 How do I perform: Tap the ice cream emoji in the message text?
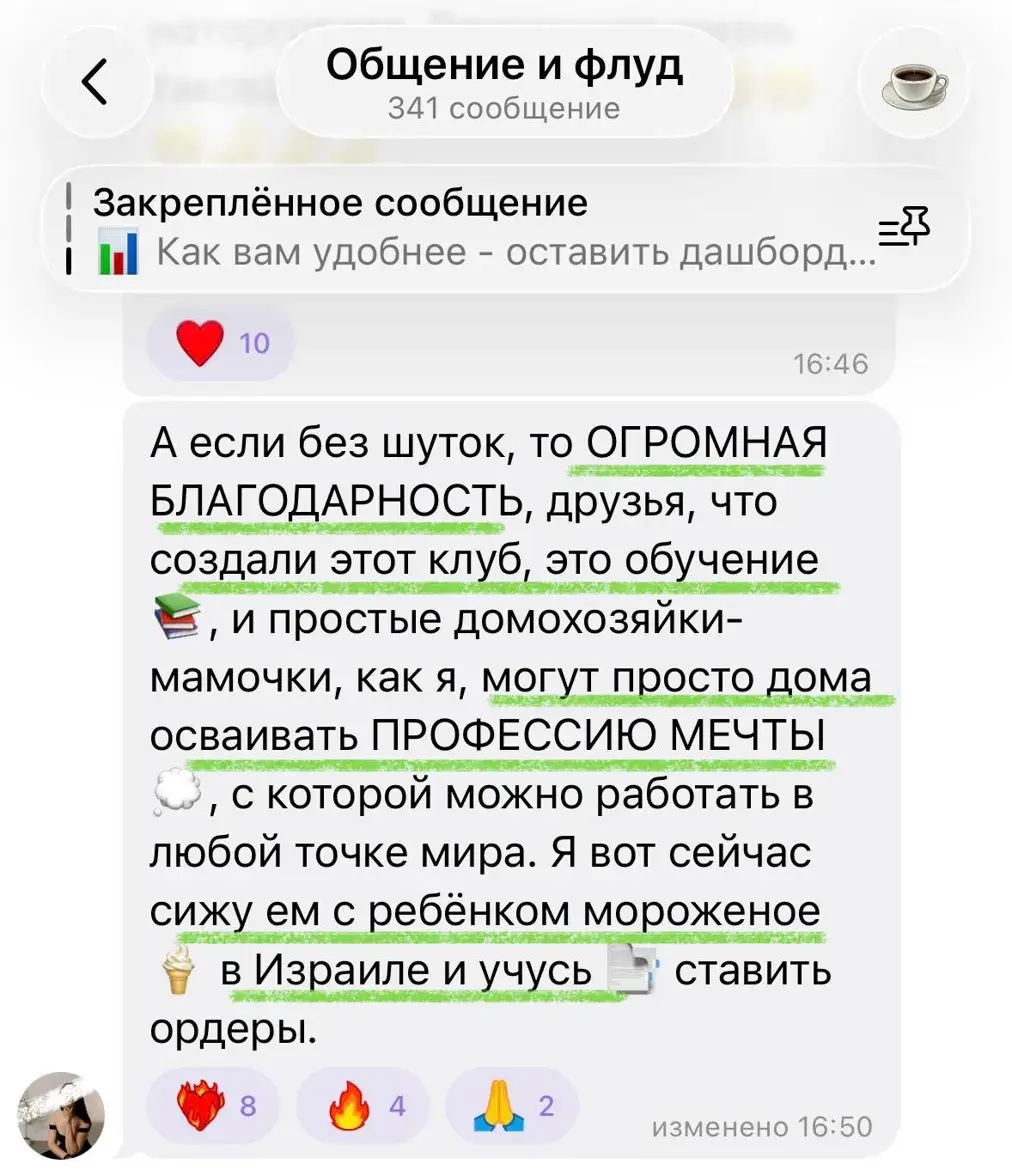point(179,969)
